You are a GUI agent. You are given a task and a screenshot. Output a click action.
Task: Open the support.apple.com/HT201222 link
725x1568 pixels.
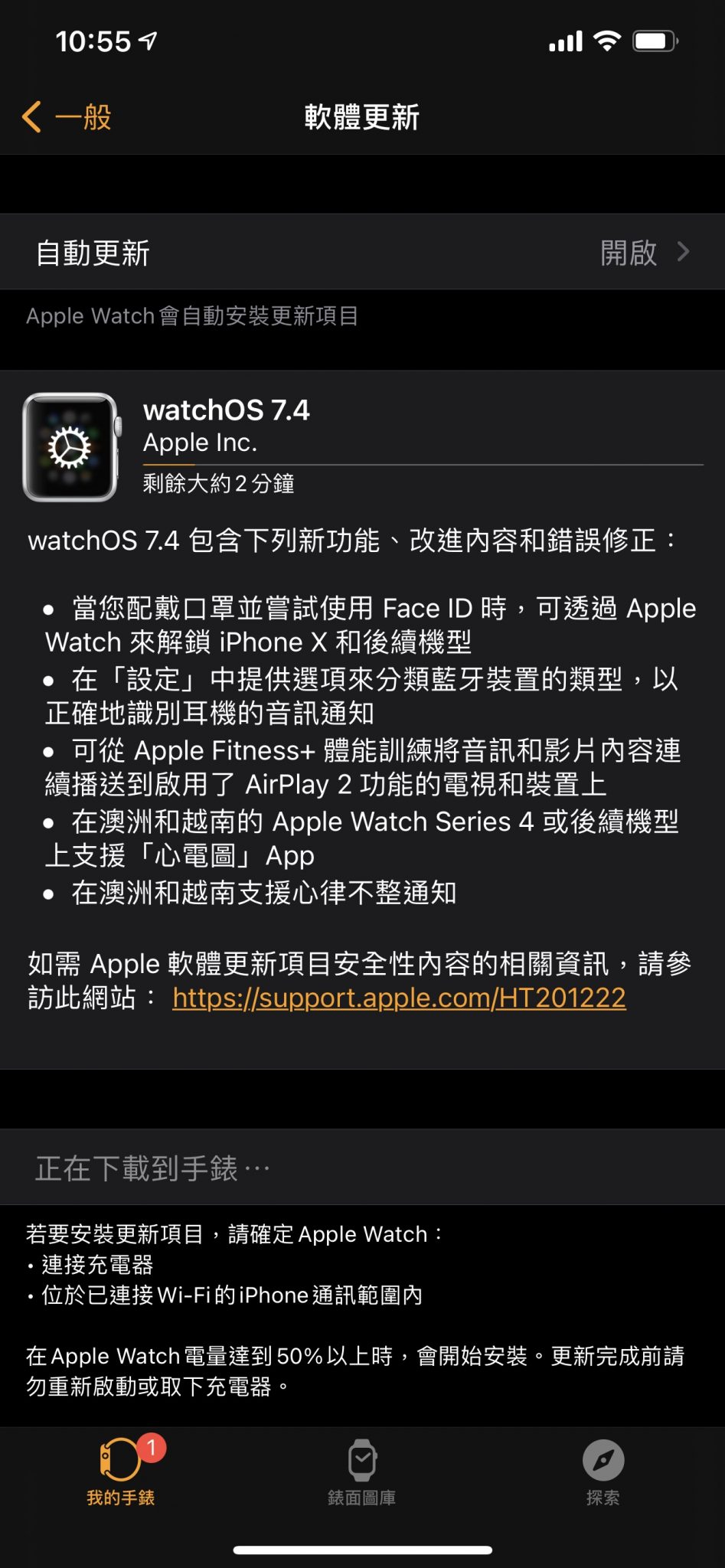[399, 998]
